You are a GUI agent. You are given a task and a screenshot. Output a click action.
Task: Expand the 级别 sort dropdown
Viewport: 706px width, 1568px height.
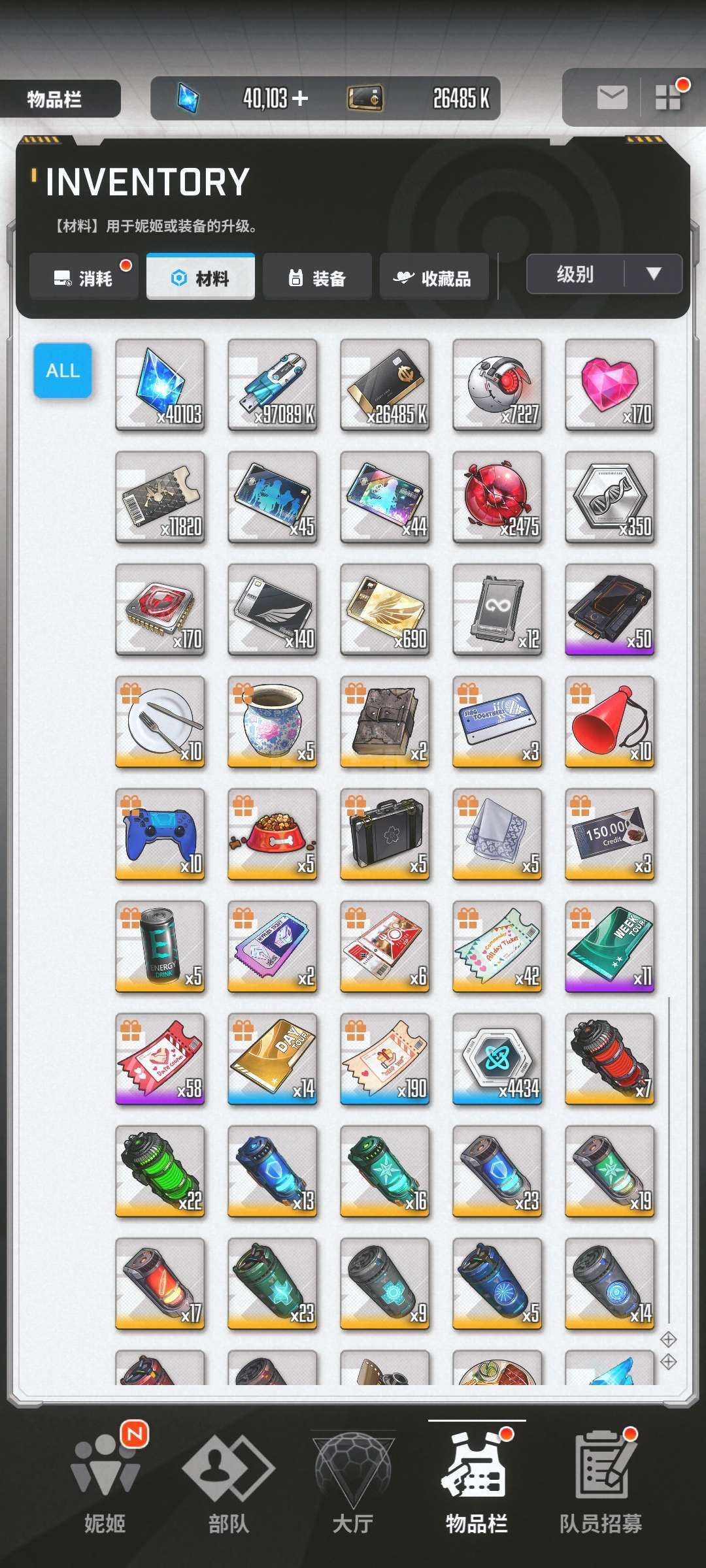click(604, 274)
